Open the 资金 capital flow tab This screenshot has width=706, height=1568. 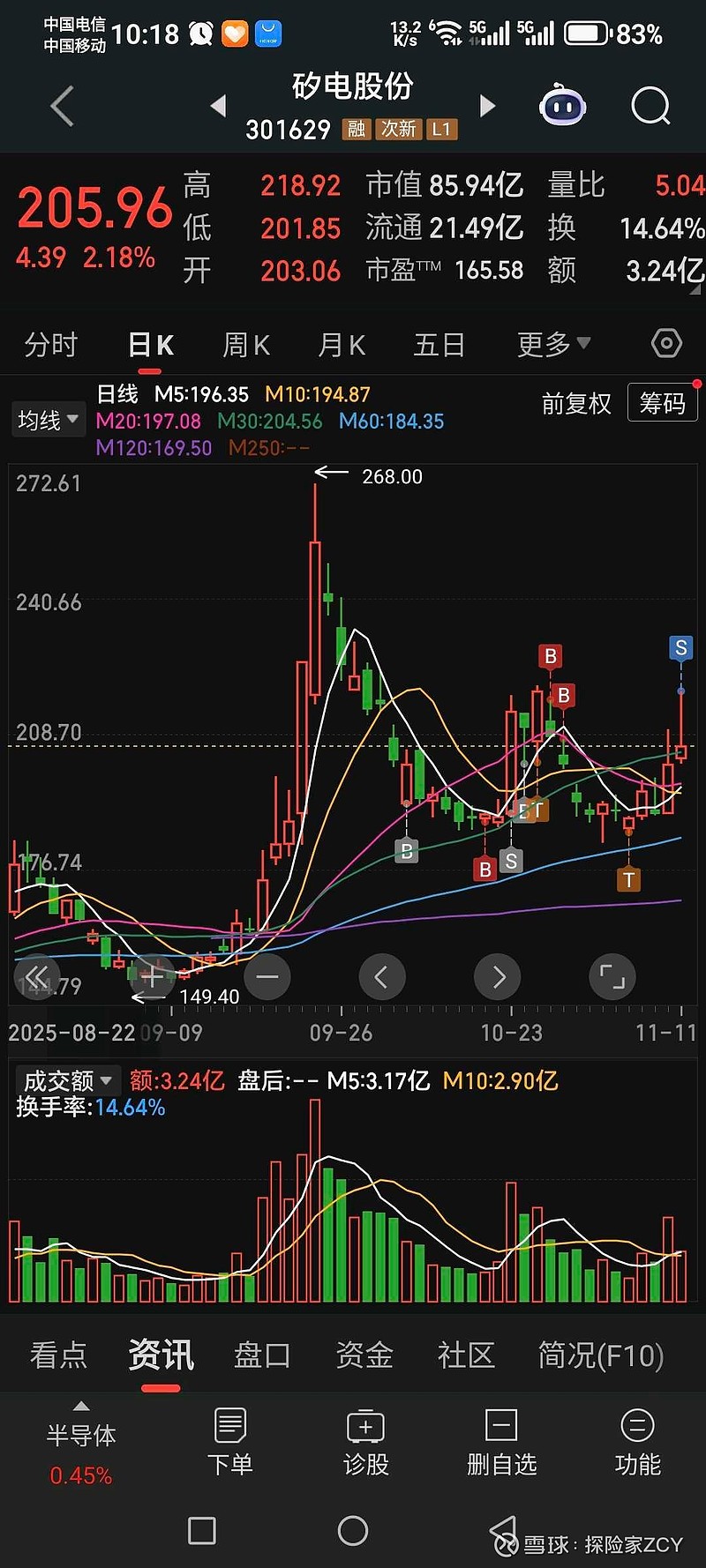(x=364, y=1355)
